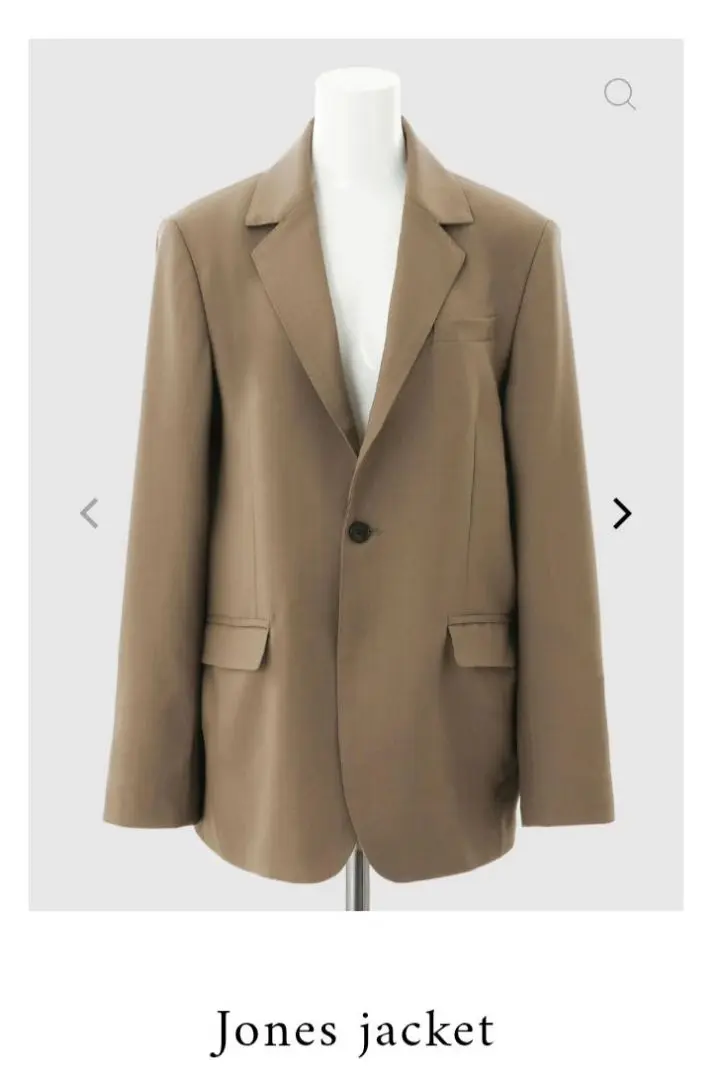Zoom the jacket photo with the magnifier icon
This screenshot has height=1080, width=712.
tap(619, 95)
